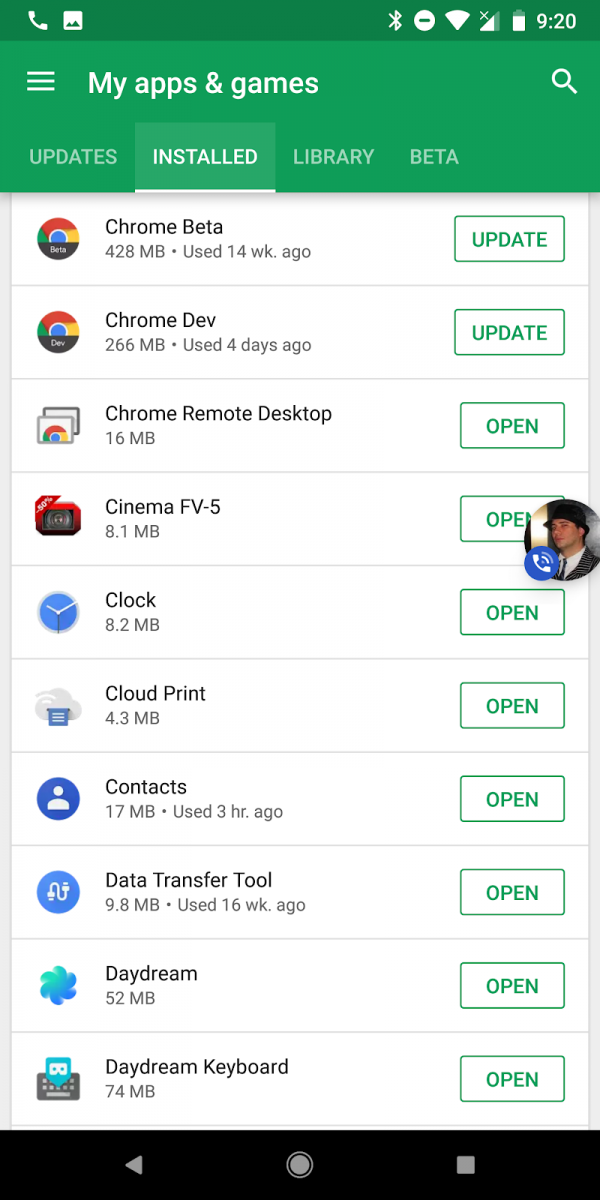Screen dimensions: 600x1200
Task: Select the Beta tab
Action: tap(434, 157)
